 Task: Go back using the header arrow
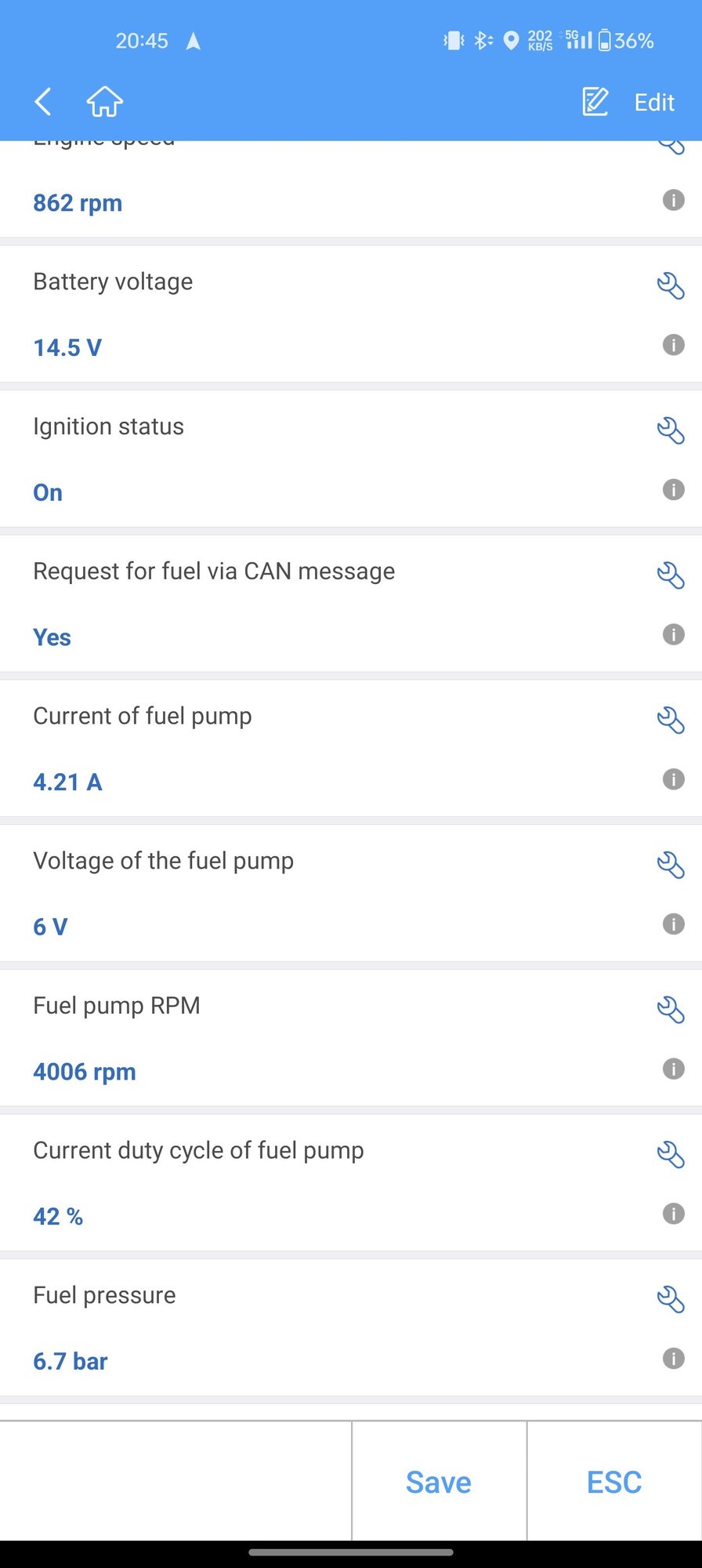pyautogui.click(x=43, y=102)
